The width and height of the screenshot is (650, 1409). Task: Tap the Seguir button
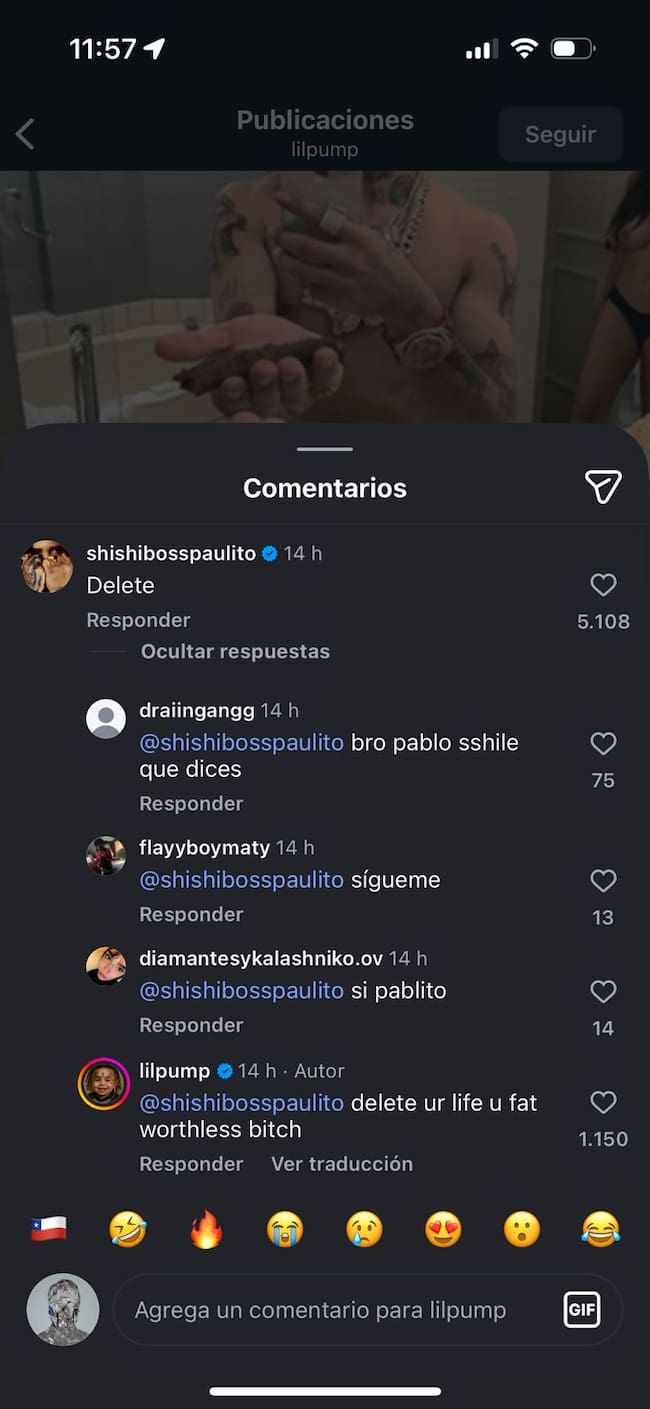(560, 134)
